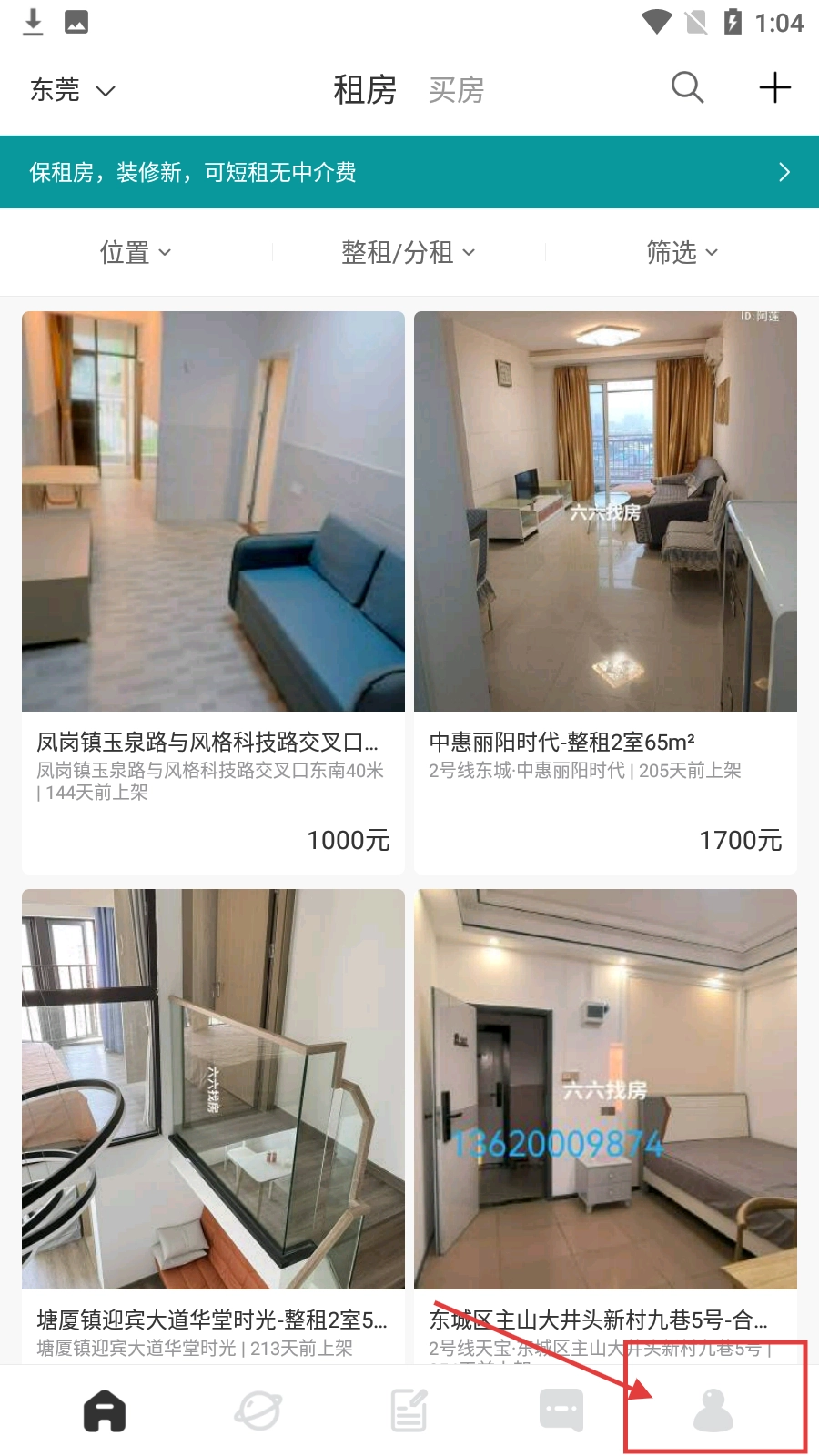Select the 租房 tab

pyautogui.click(x=365, y=90)
